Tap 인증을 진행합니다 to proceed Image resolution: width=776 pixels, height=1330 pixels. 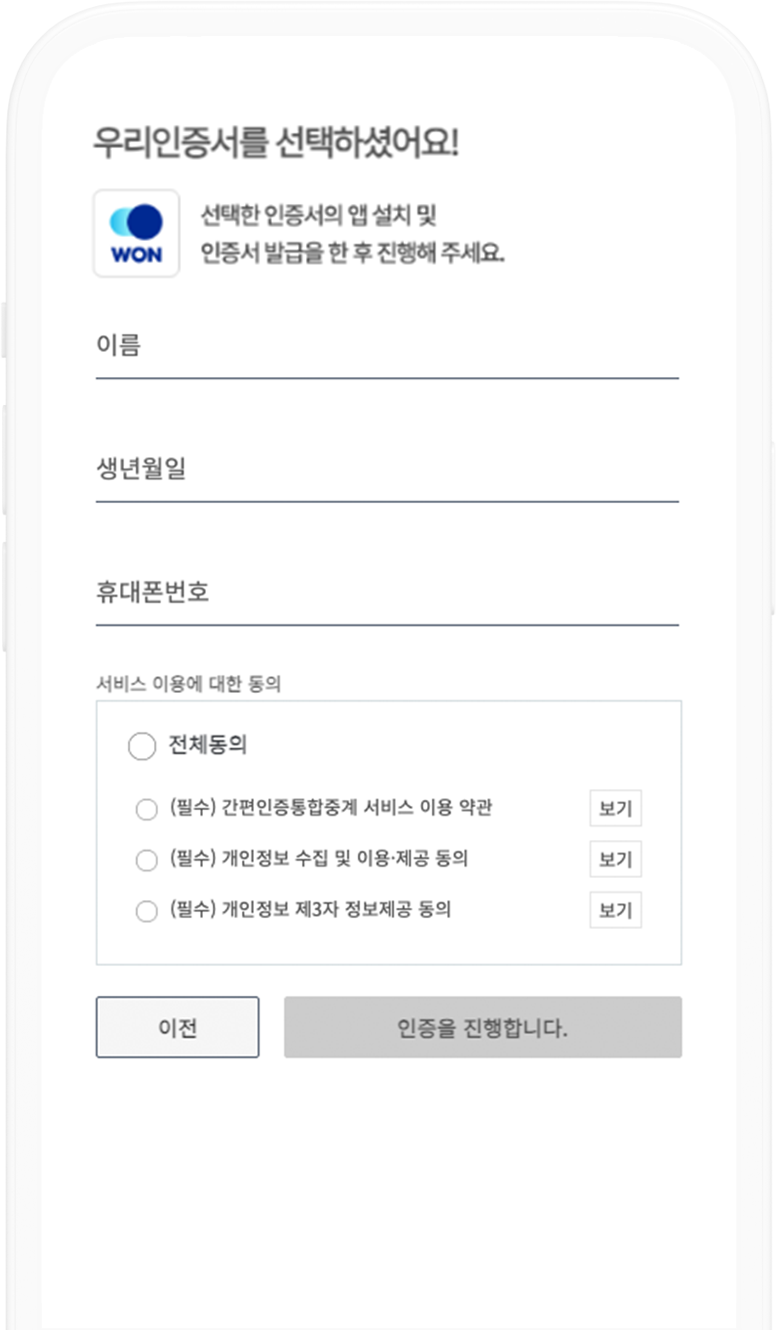click(x=483, y=1027)
